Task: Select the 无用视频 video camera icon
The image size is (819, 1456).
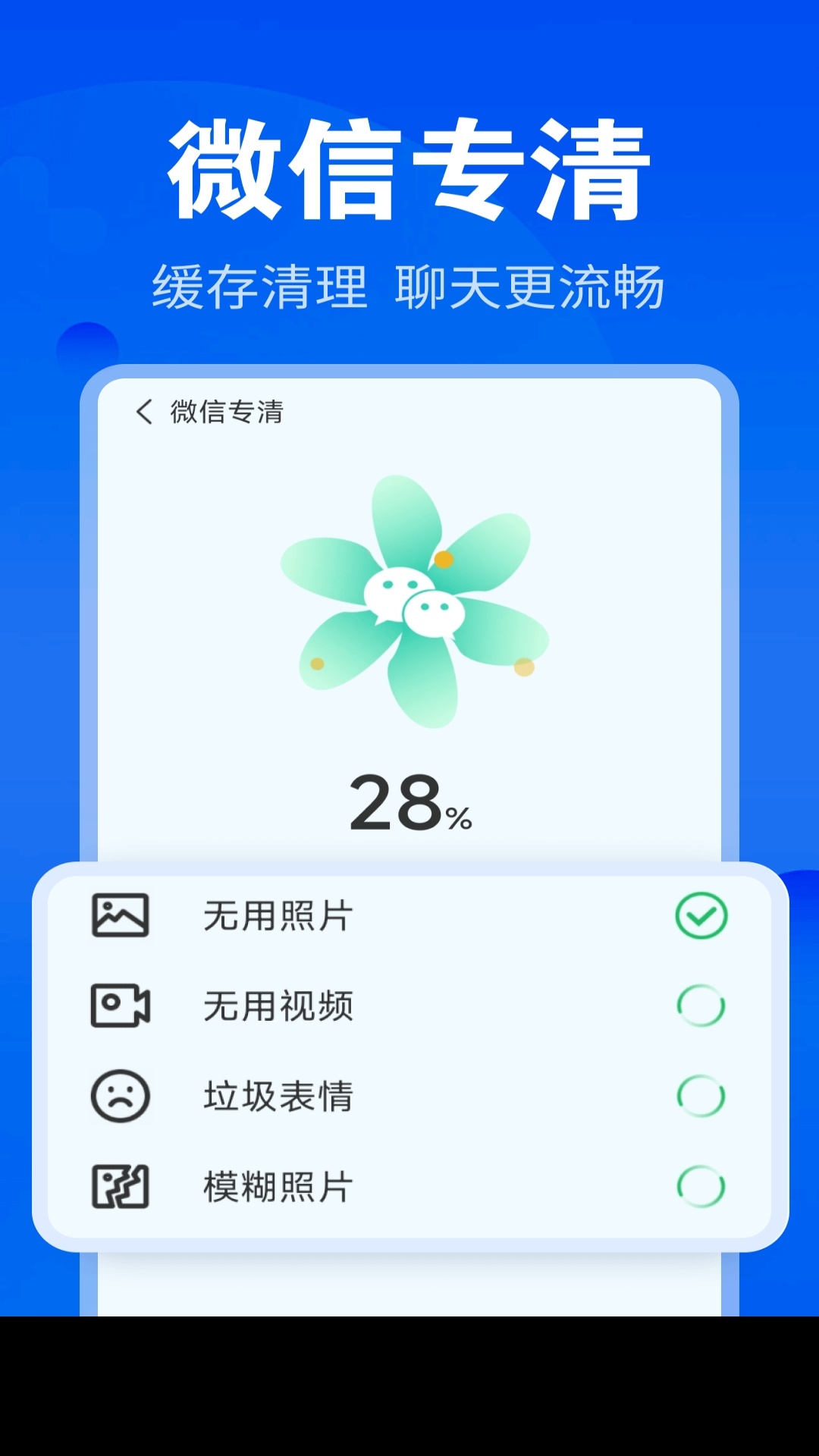Action: point(119,1006)
